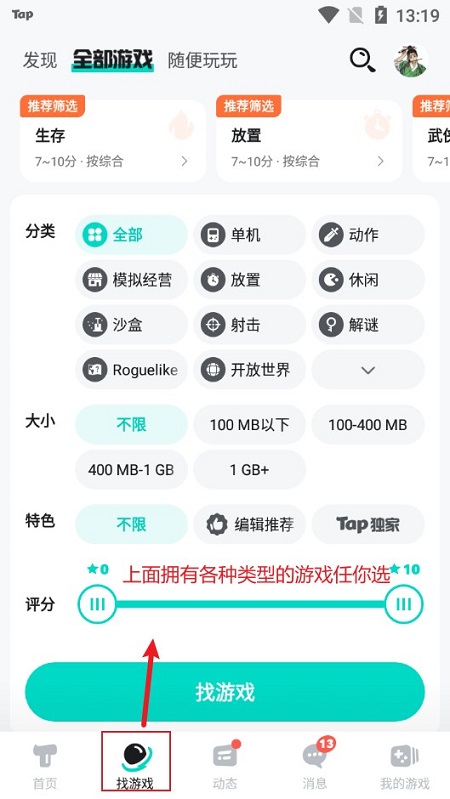The image size is (450, 799).
Task: Choose the 模拟经营 category
Action: [x=131, y=280]
